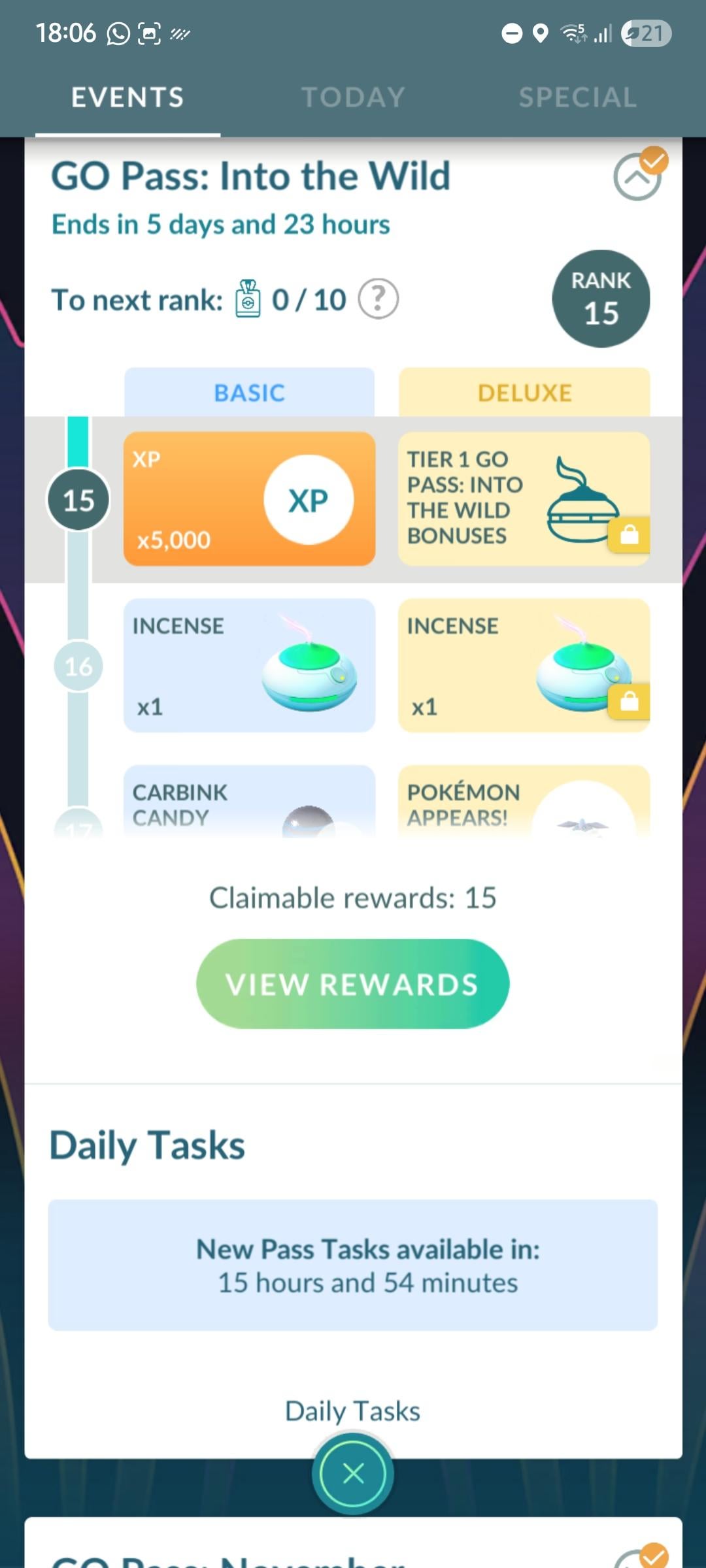Select the basic Incense reward at rank 16
706x1568 pixels.
250,665
